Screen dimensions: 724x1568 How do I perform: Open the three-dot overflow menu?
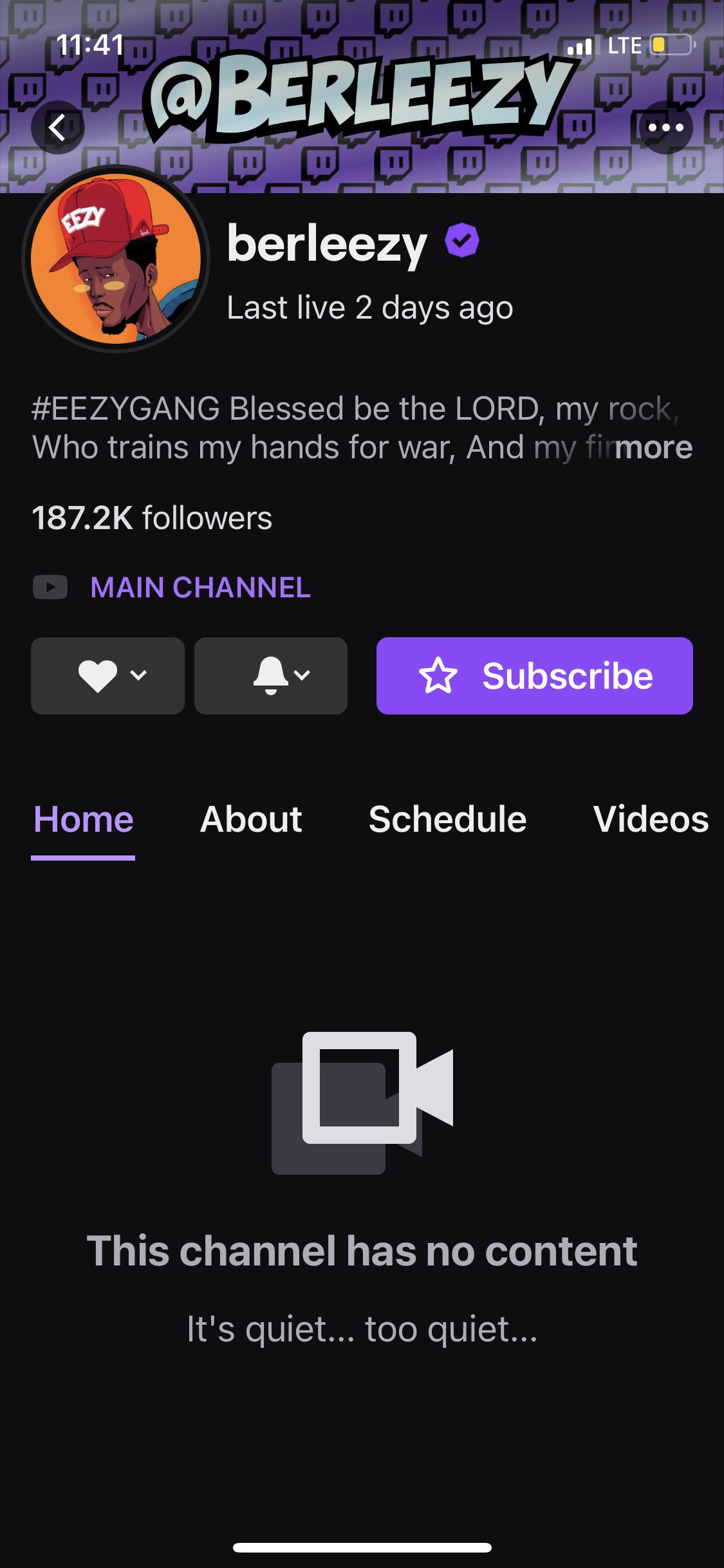coord(666,127)
